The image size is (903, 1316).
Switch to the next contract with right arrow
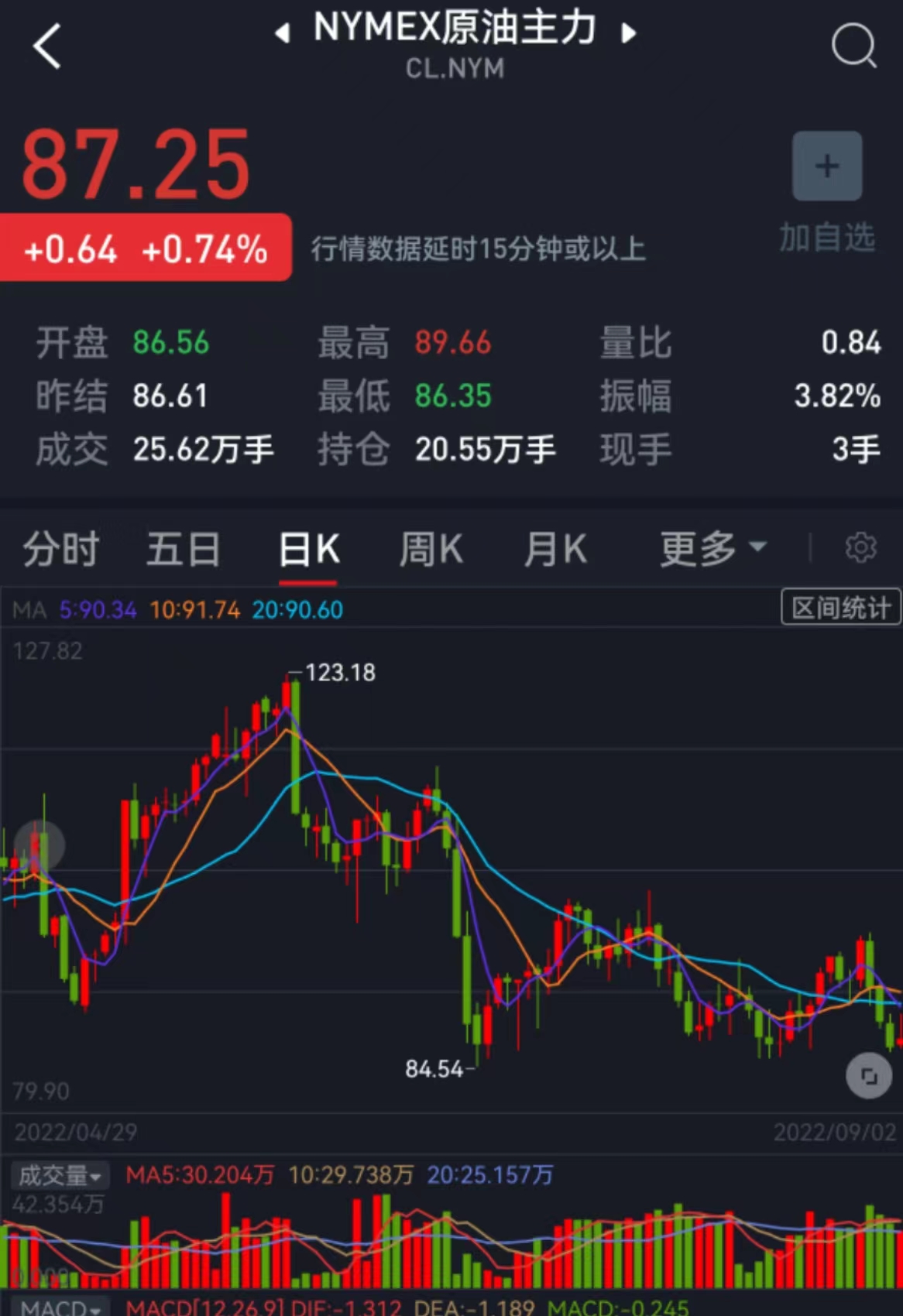[x=629, y=33]
